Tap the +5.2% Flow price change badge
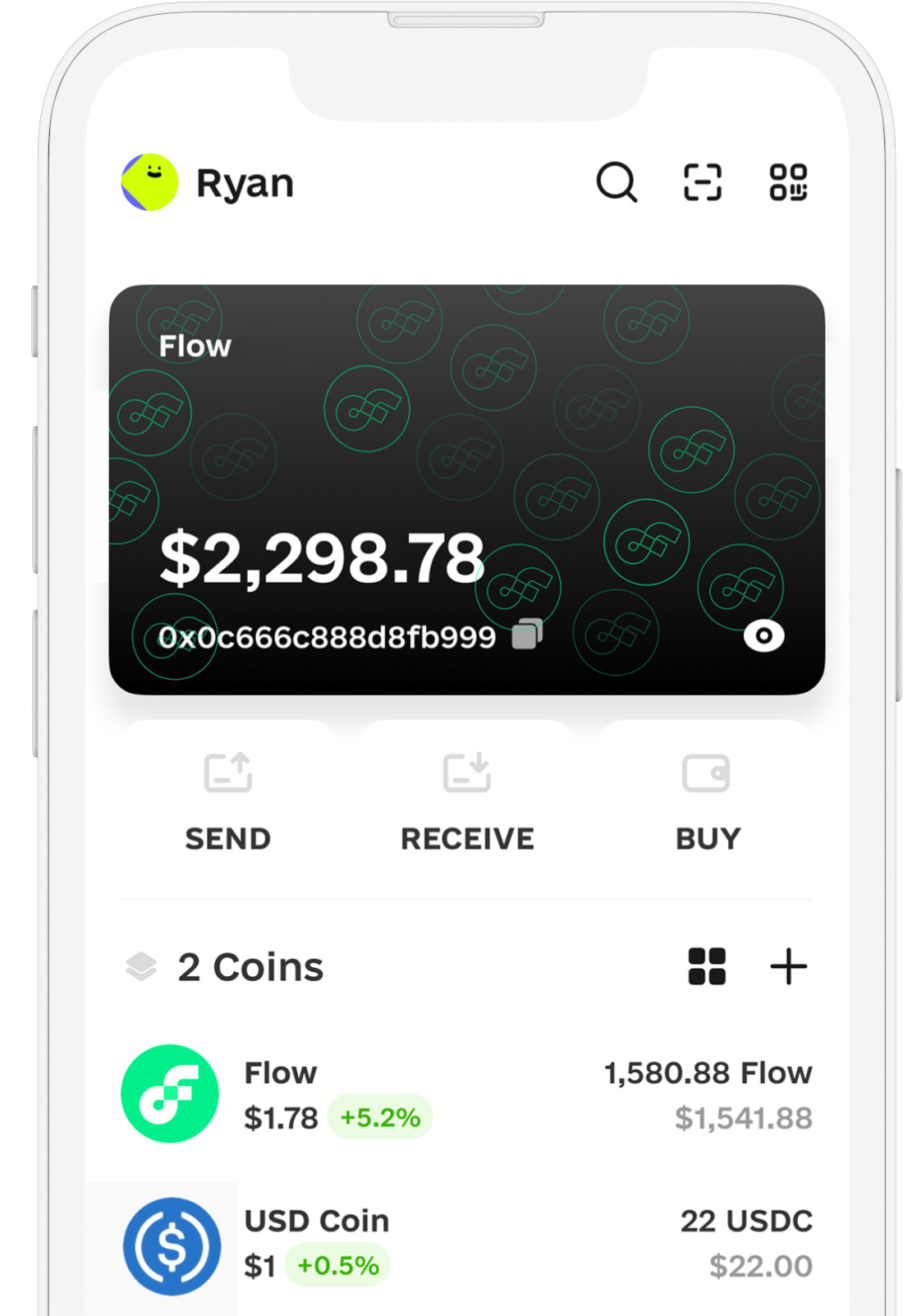The width and height of the screenshot is (903, 1316). (x=380, y=1118)
